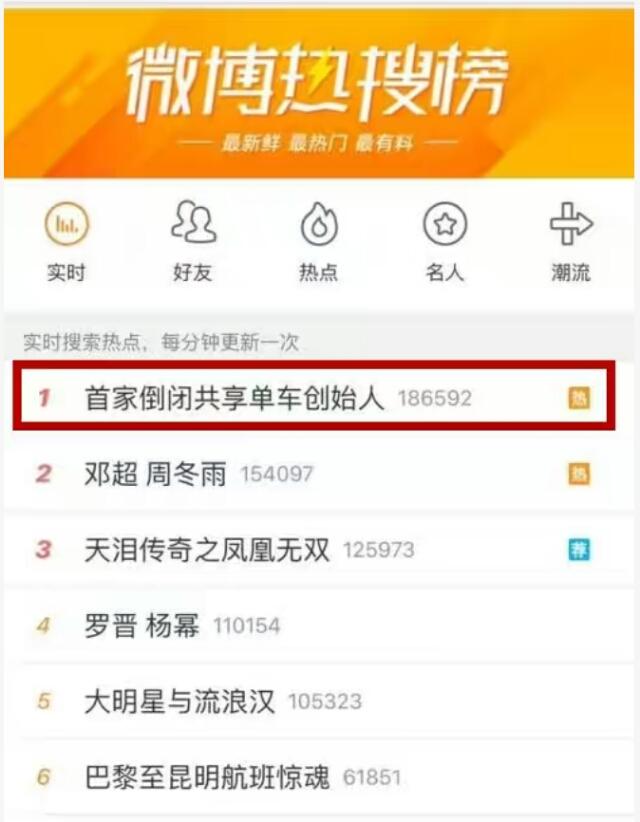
Task: Open trending topic 首家倒闭共享单车创始人
Action: pyautogui.click(x=314, y=398)
